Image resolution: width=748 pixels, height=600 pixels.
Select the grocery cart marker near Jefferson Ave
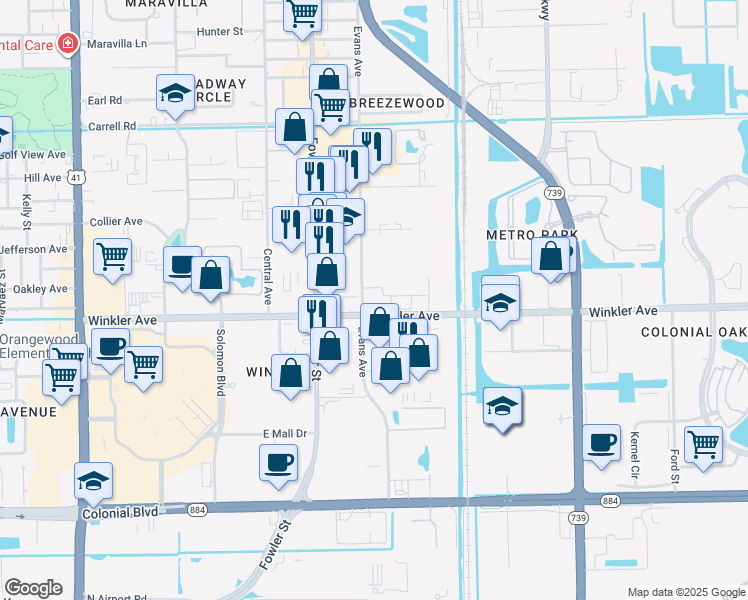pyautogui.click(x=113, y=255)
